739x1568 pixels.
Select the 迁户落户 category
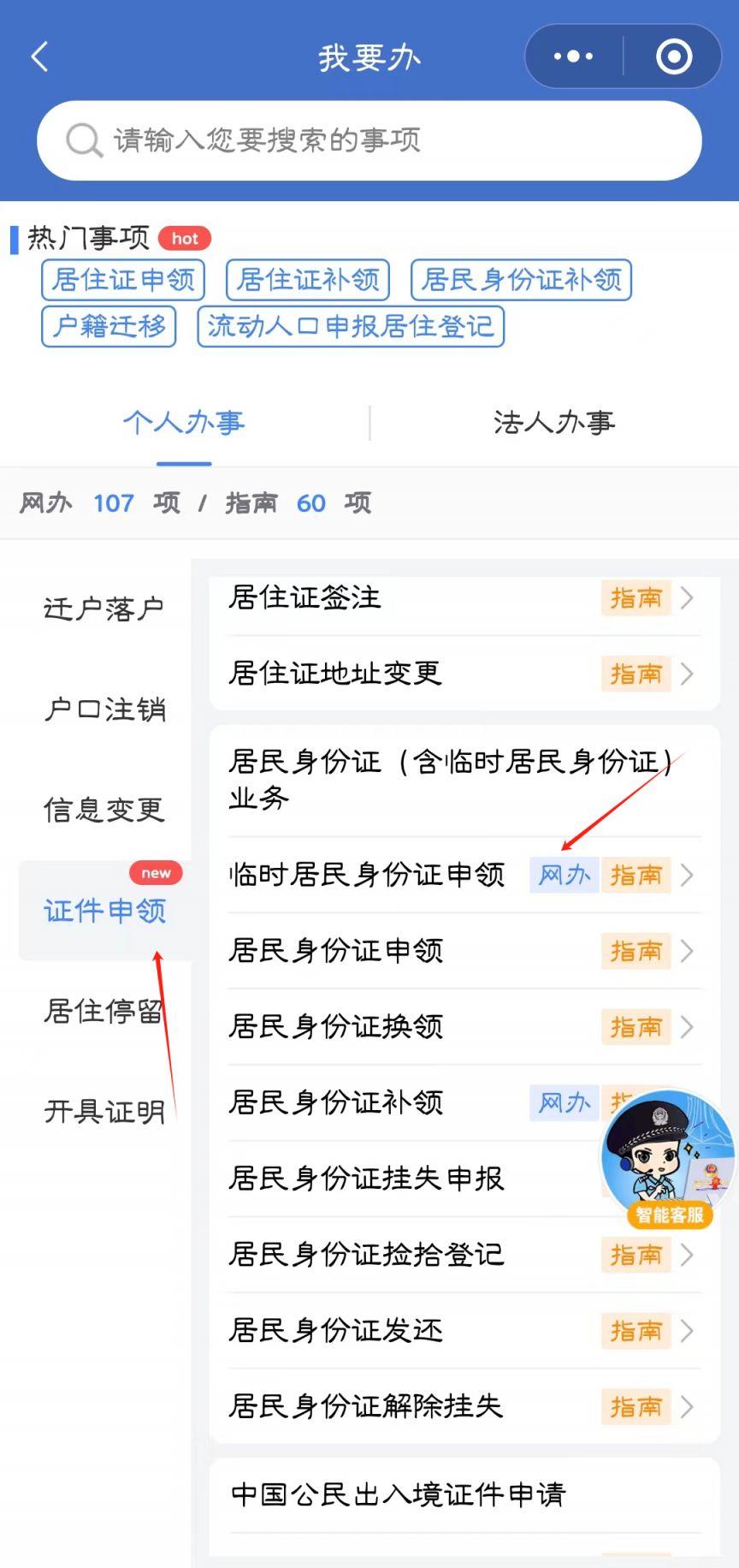[103, 609]
